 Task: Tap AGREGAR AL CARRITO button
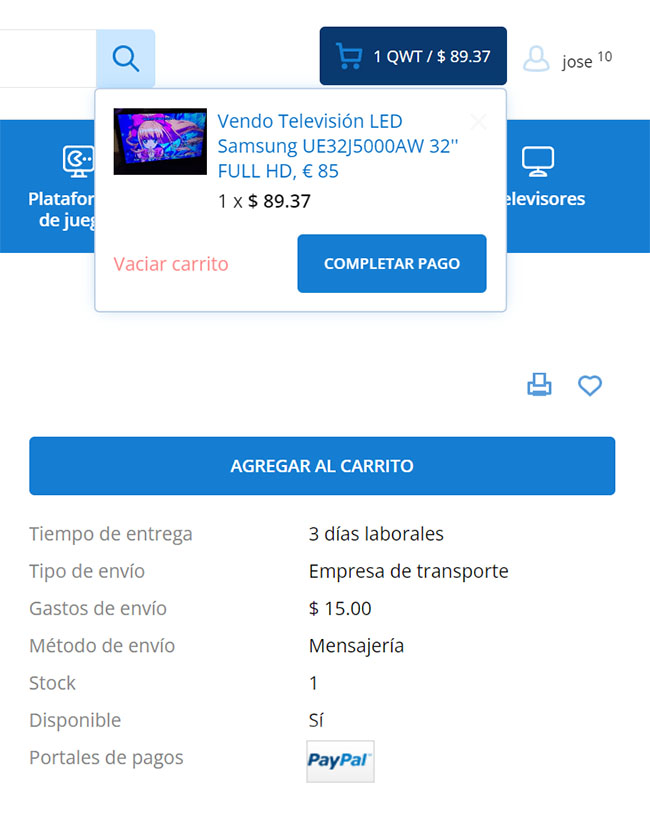pos(322,466)
